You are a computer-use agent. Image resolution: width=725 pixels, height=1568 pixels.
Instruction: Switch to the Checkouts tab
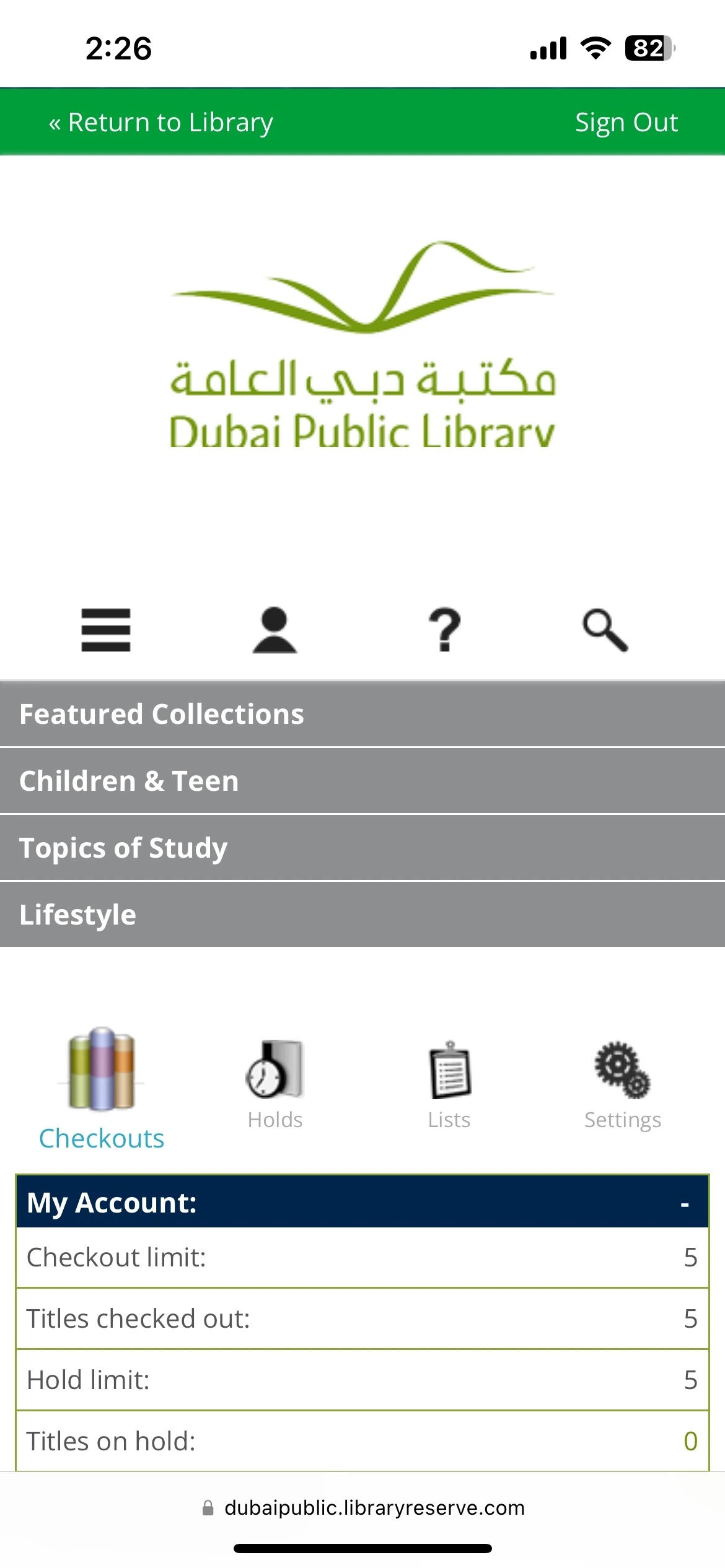pos(102,1088)
